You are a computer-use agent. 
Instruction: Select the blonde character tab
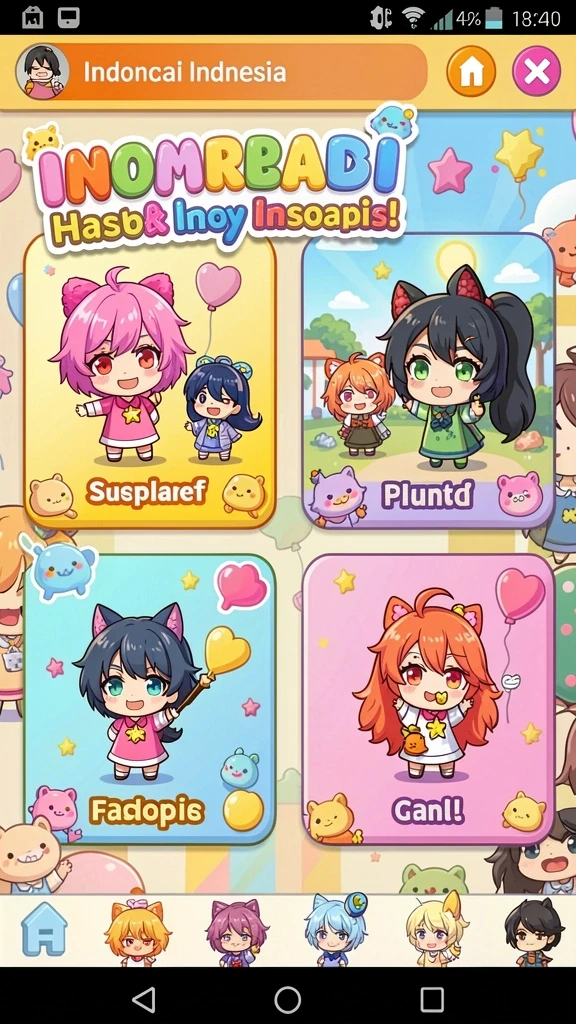[x=436, y=930]
